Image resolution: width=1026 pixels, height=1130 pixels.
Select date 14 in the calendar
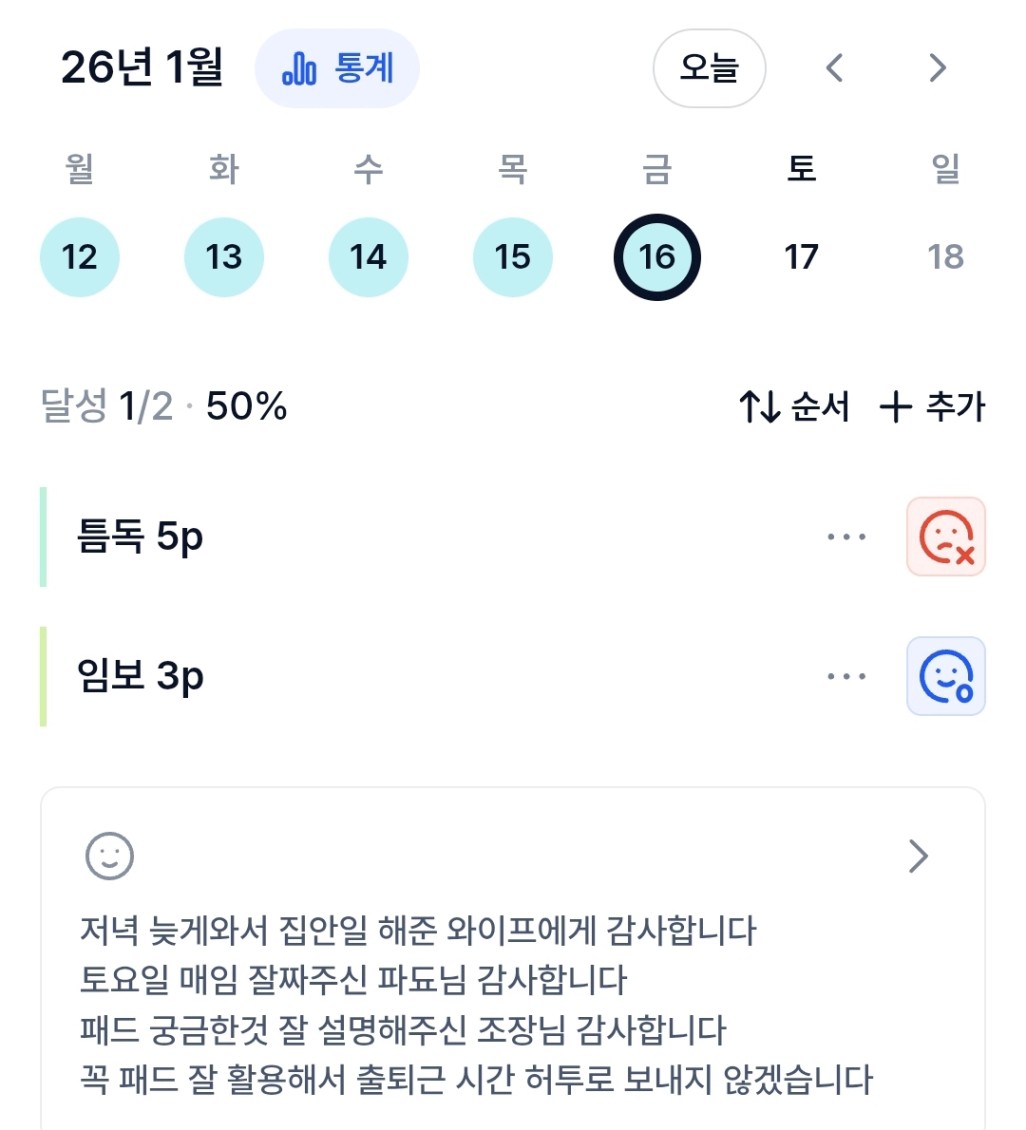368,257
